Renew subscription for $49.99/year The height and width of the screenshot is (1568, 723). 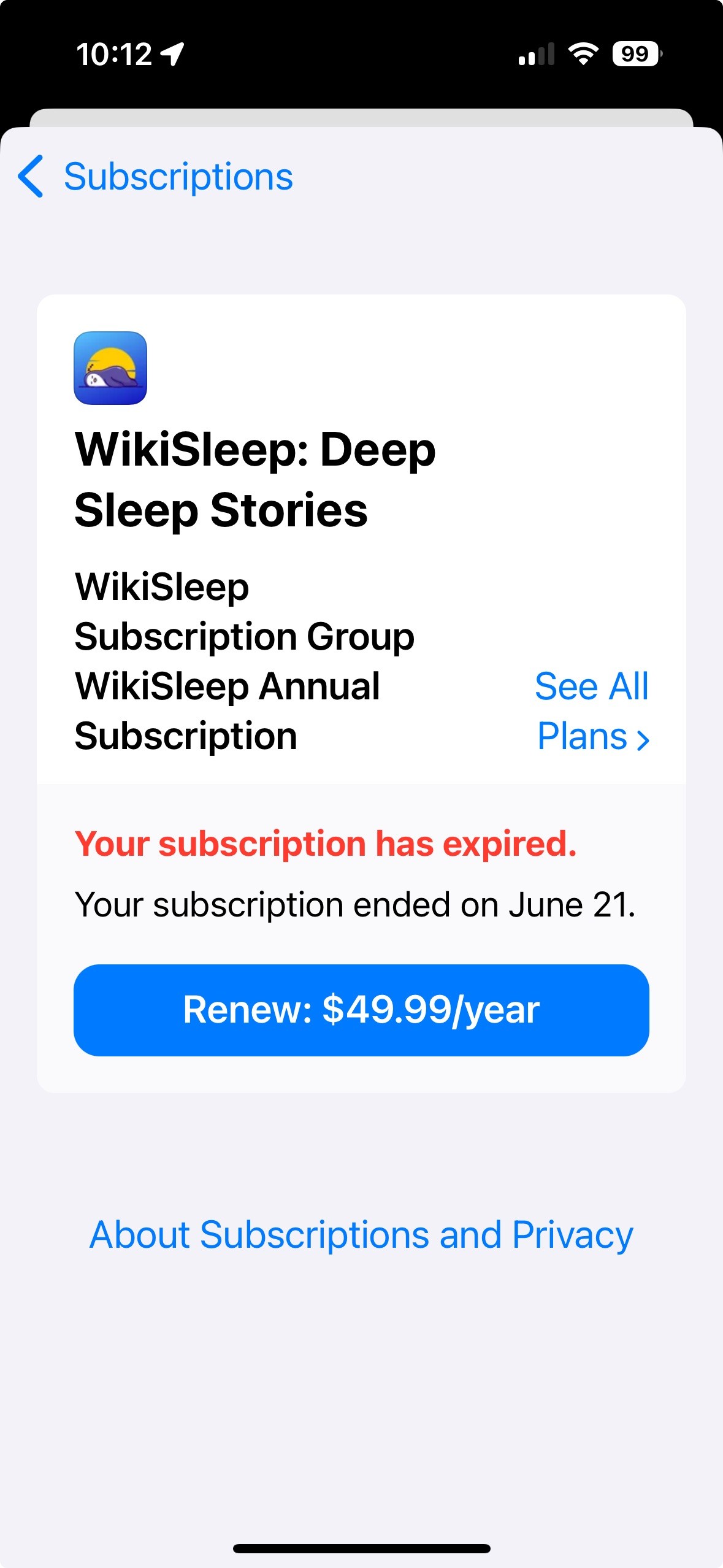(x=361, y=1010)
